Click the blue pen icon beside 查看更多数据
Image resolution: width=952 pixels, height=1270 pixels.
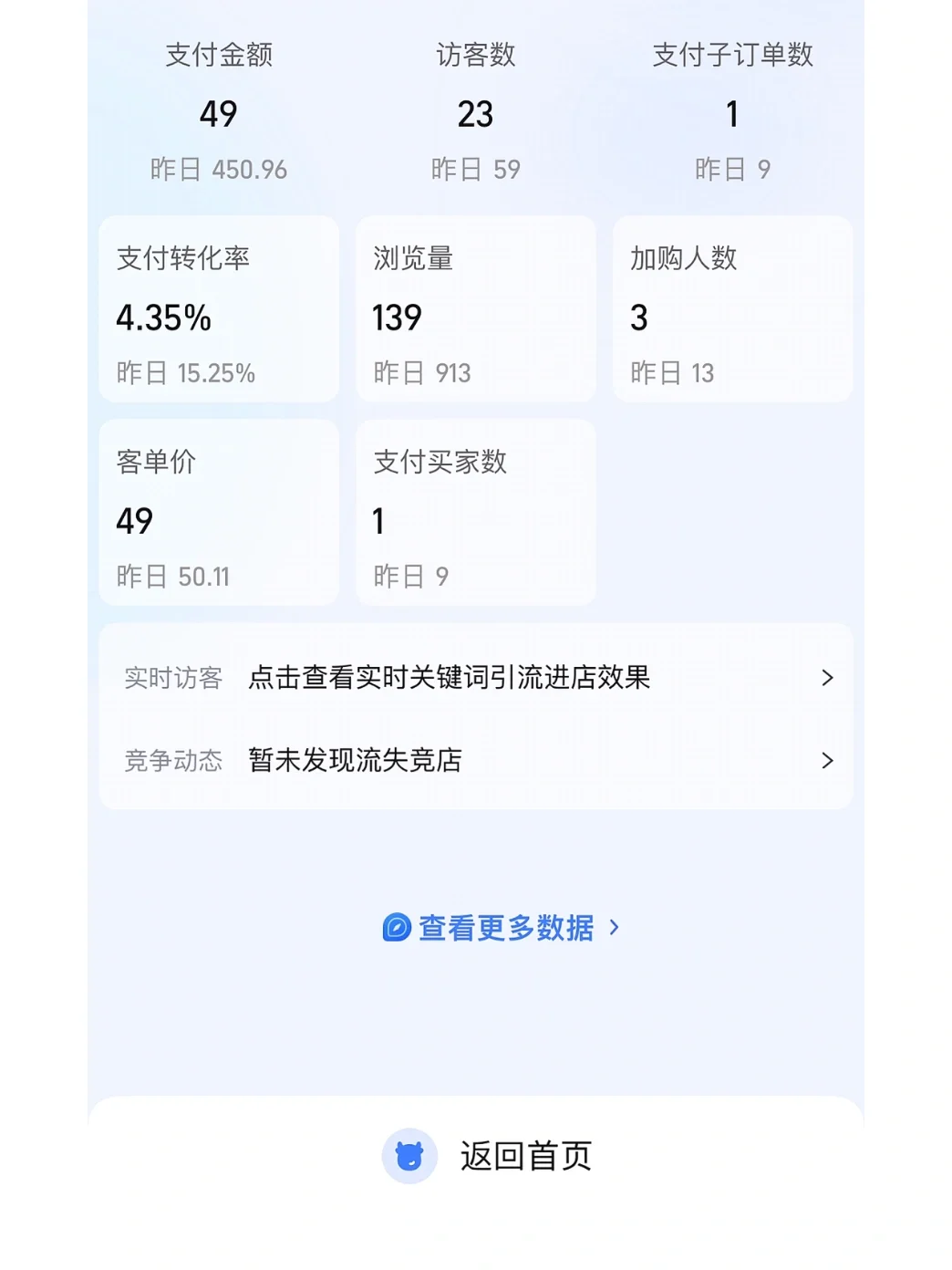pyautogui.click(x=396, y=928)
